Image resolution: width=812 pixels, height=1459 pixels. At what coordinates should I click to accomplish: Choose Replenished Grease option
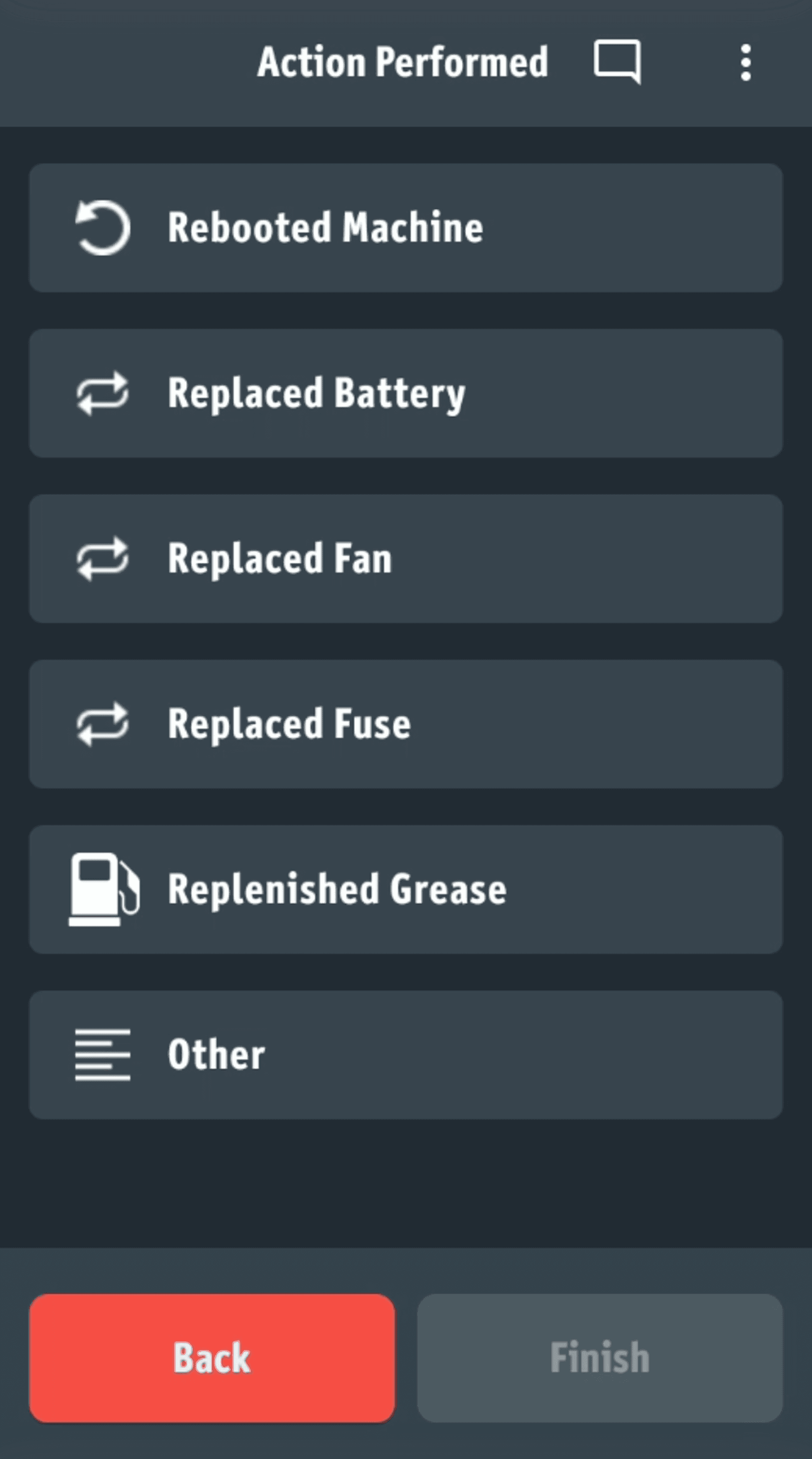pyautogui.click(x=405, y=888)
